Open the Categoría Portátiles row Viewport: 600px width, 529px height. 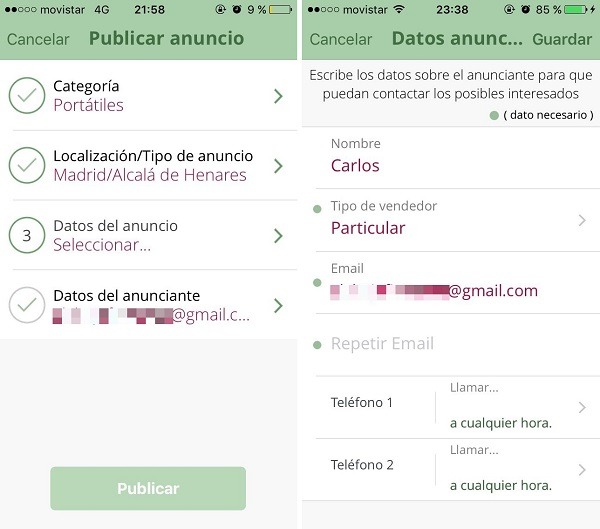148,96
